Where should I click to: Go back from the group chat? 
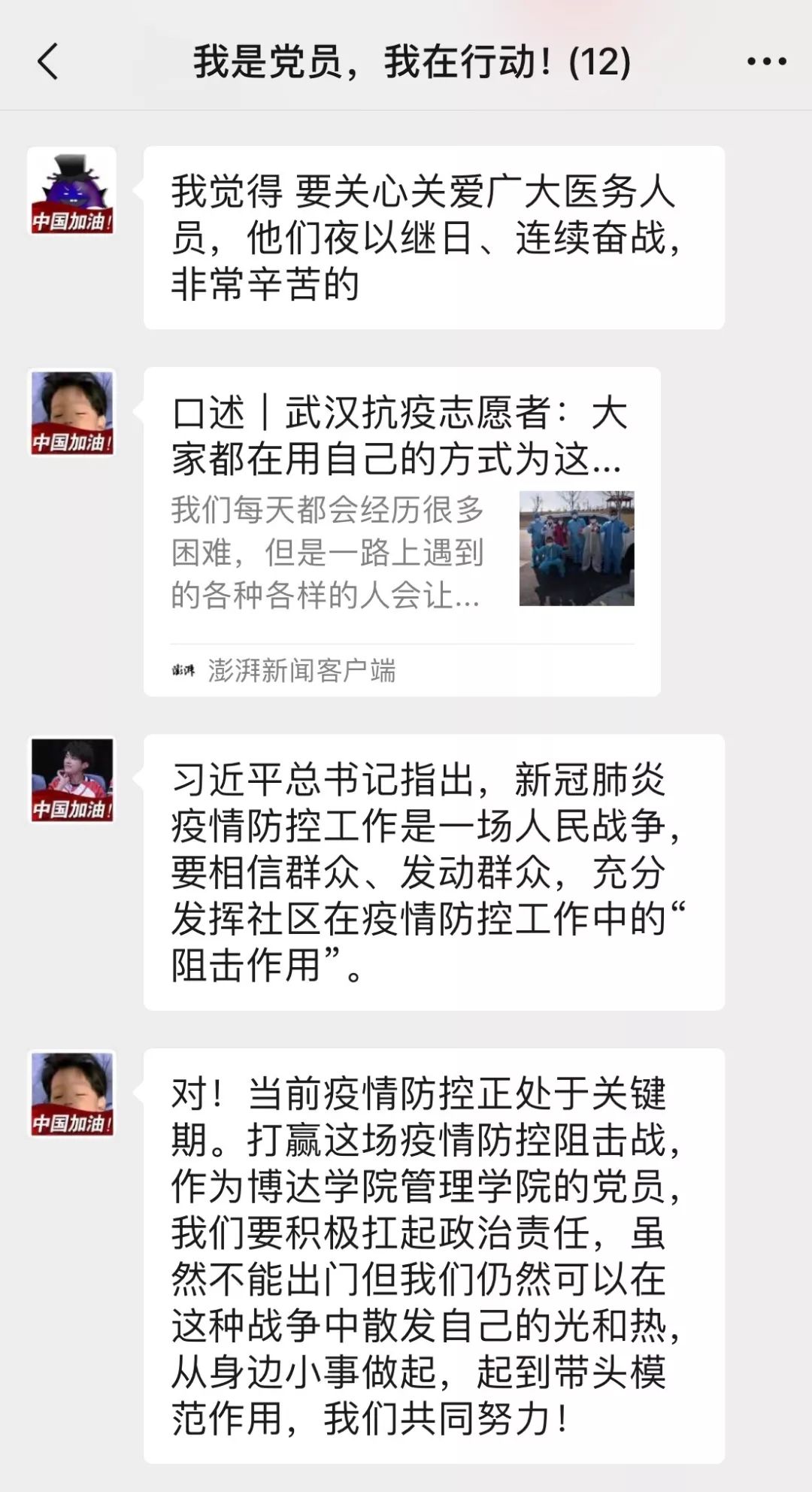pos(48,62)
